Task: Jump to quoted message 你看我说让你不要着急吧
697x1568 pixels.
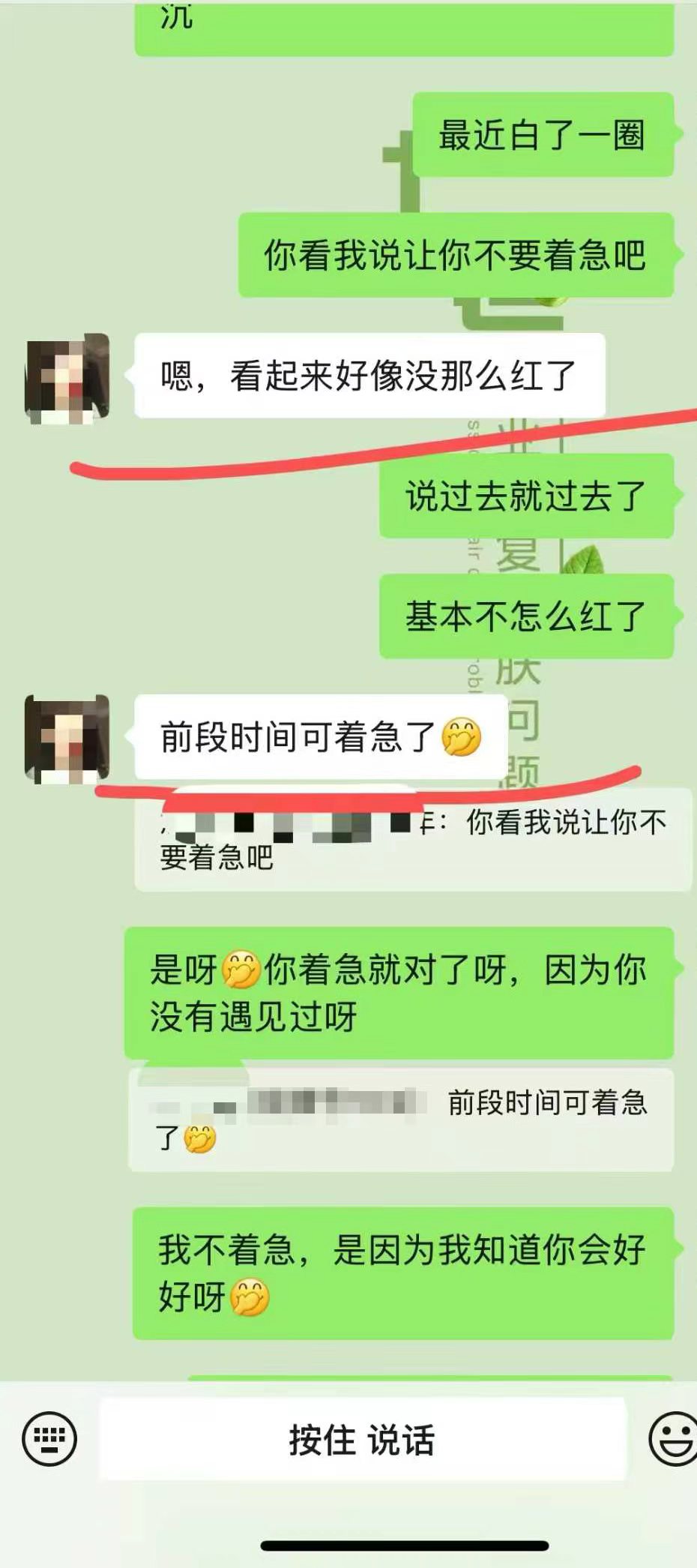Action: click(412, 840)
